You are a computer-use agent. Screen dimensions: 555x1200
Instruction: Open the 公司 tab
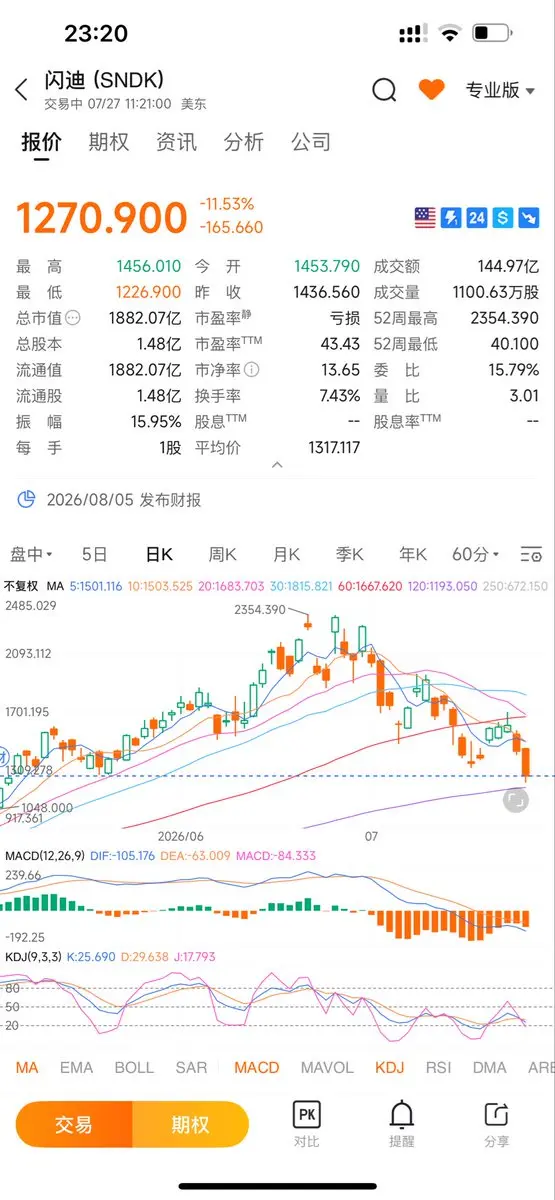tap(311, 142)
